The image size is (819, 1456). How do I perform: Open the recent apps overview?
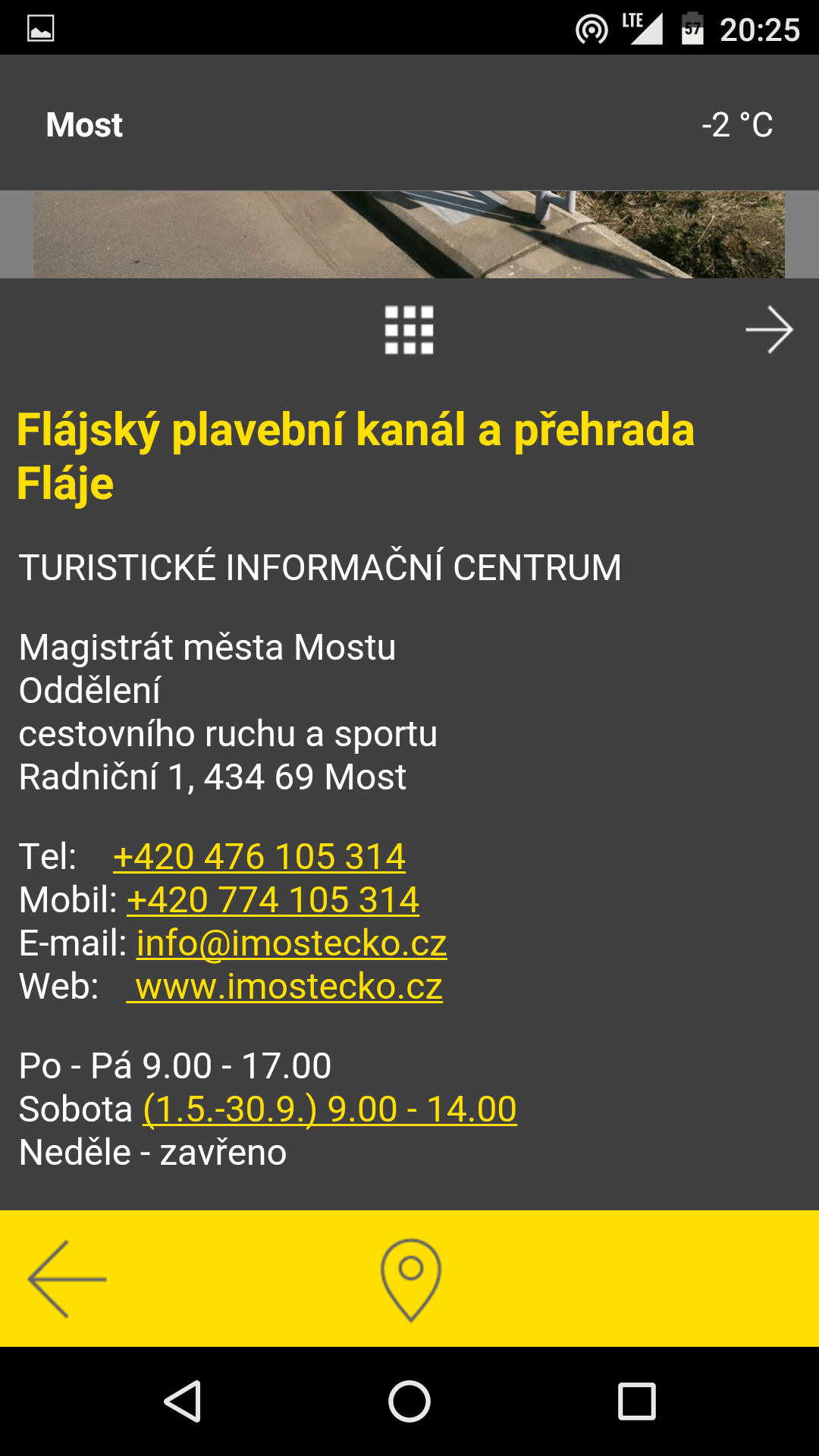tap(636, 1401)
